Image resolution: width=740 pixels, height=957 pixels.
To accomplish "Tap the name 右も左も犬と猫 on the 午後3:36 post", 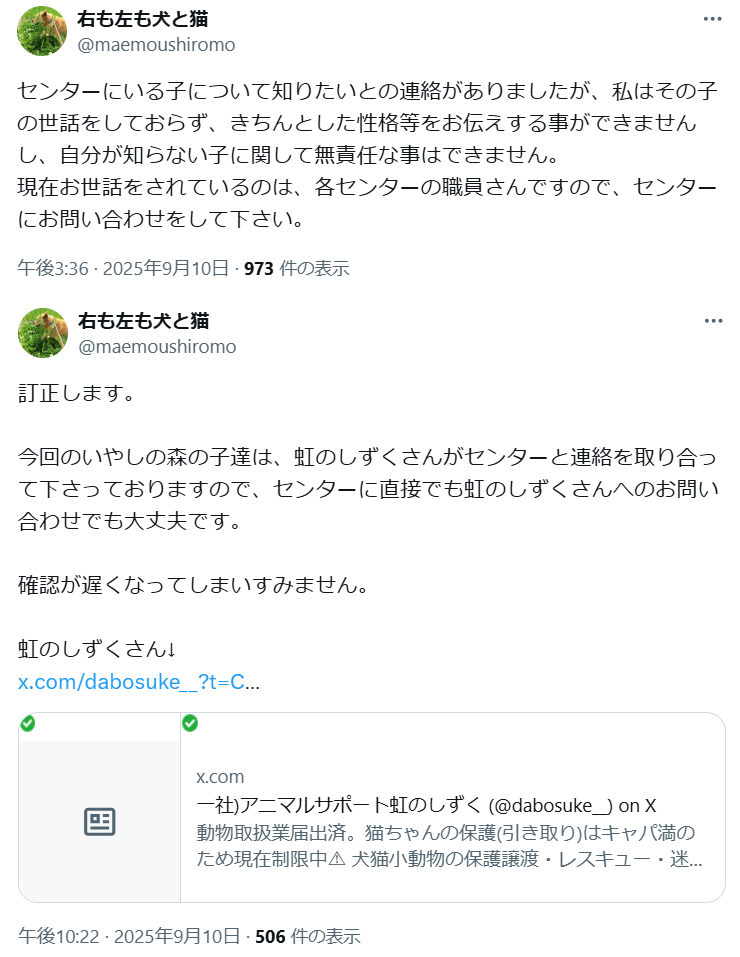I will tap(143, 19).
